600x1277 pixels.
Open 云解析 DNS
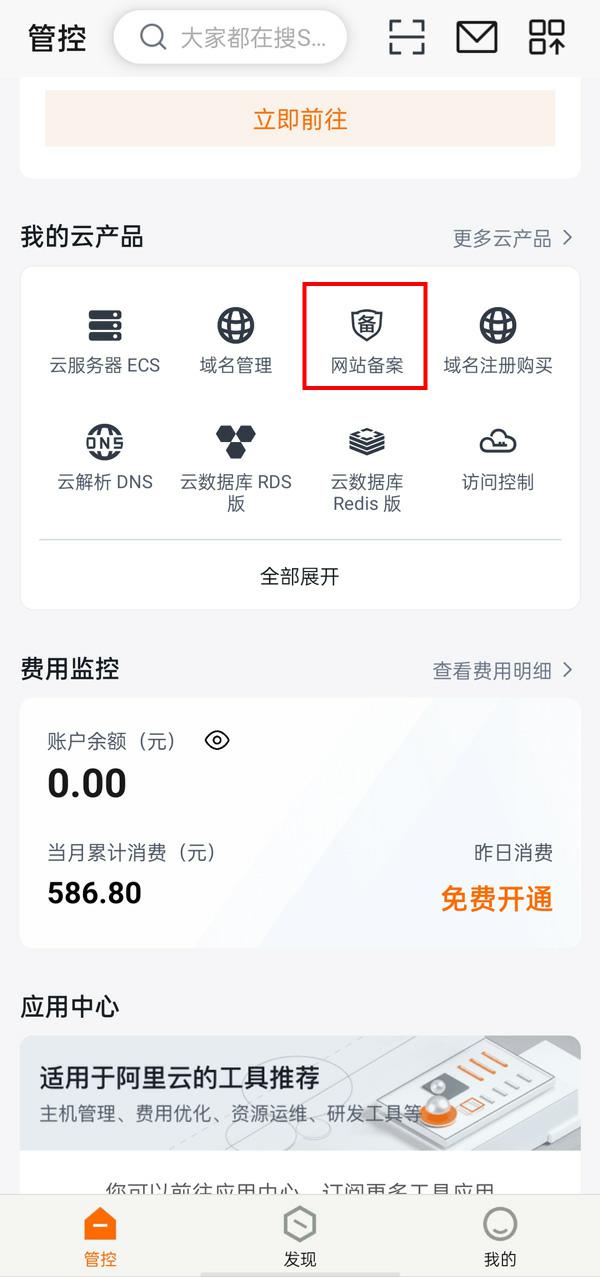(x=105, y=457)
